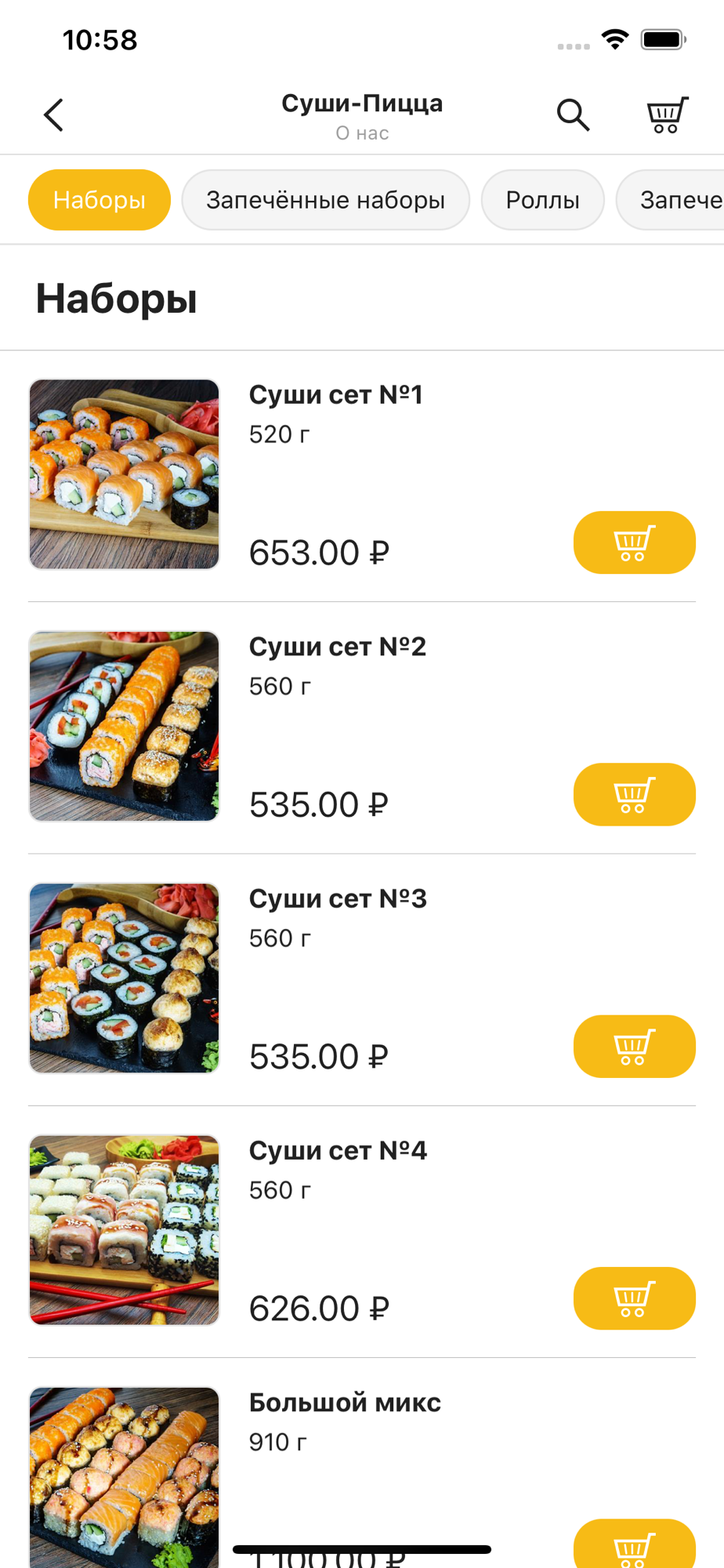Switch to the Роллы category
Viewport: 724px width, 1568px height.
point(542,200)
